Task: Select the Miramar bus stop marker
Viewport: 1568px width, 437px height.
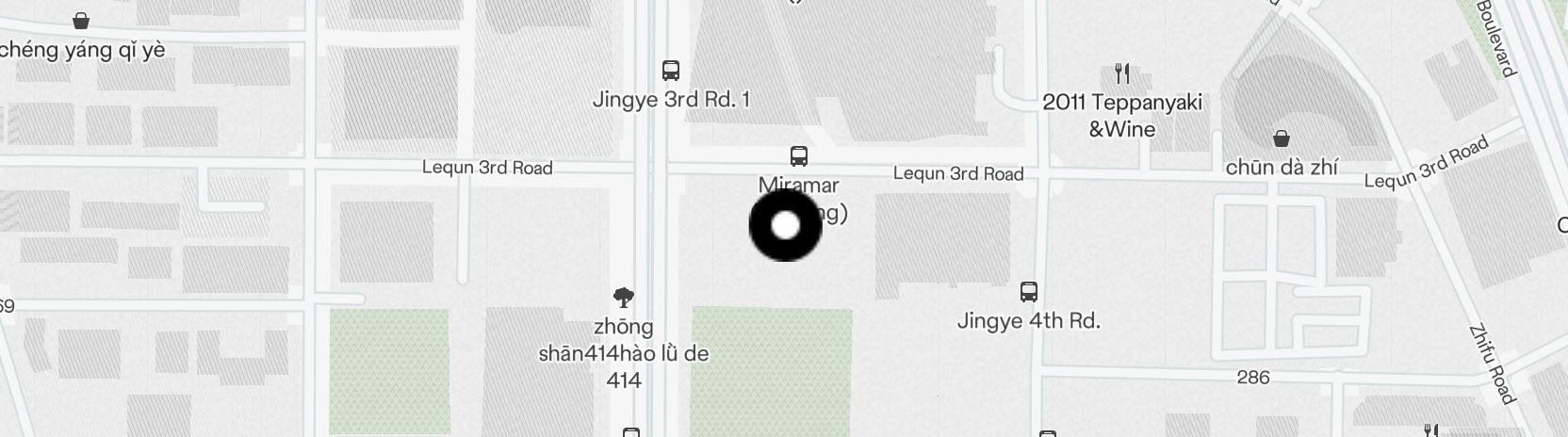Action: tap(798, 155)
